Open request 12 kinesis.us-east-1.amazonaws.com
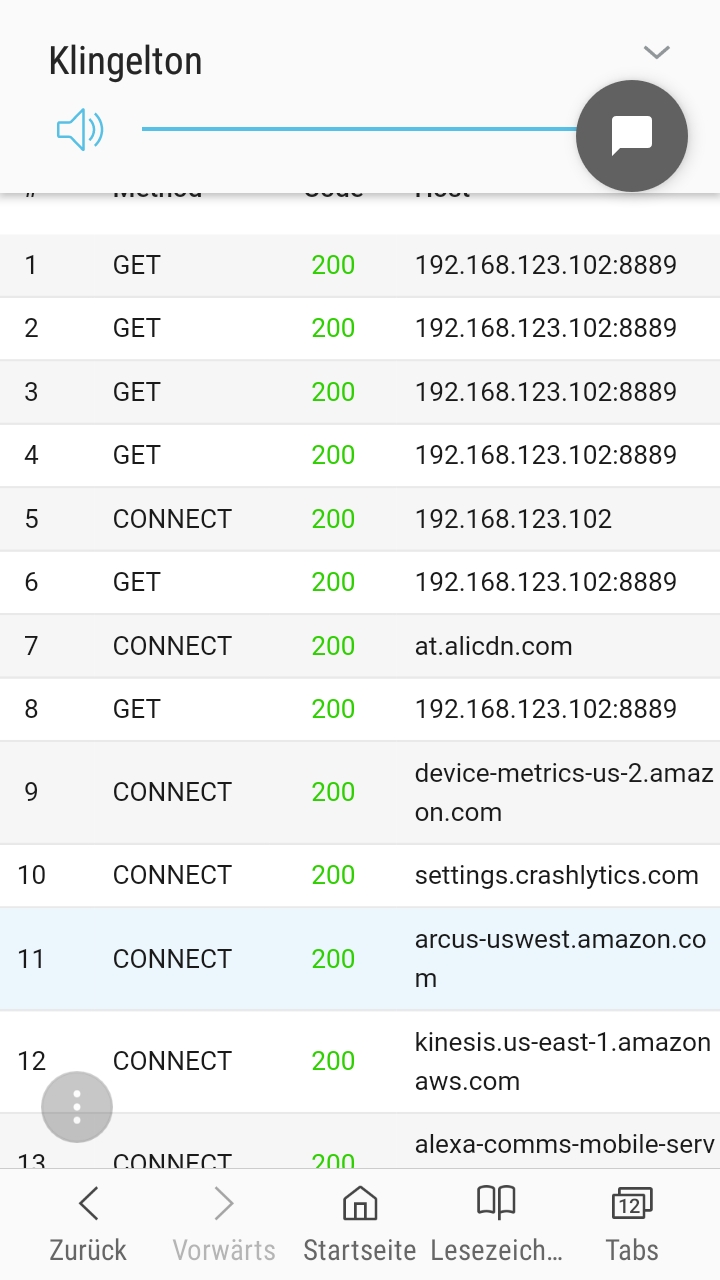The image size is (720, 1280). point(360,1061)
